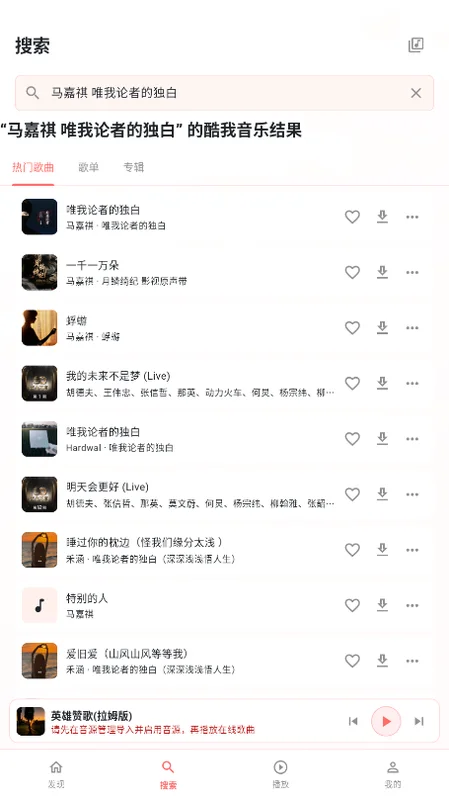Switch to the 我的 tab
Screen dimensions: 449x800
coord(392,774)
